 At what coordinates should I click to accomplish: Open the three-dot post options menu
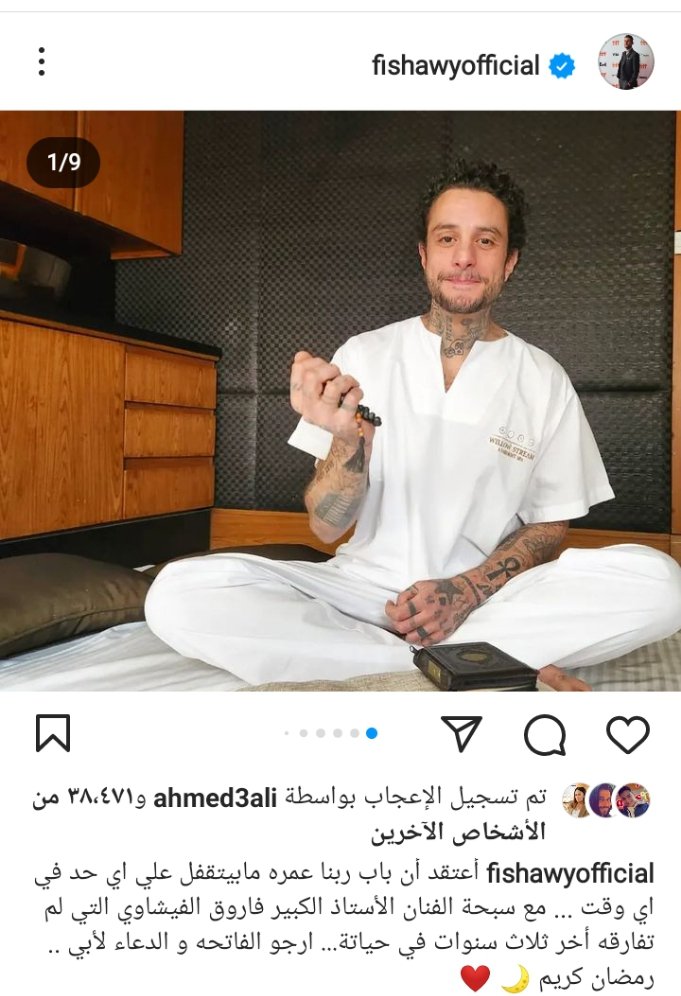[x=41, y=62]
